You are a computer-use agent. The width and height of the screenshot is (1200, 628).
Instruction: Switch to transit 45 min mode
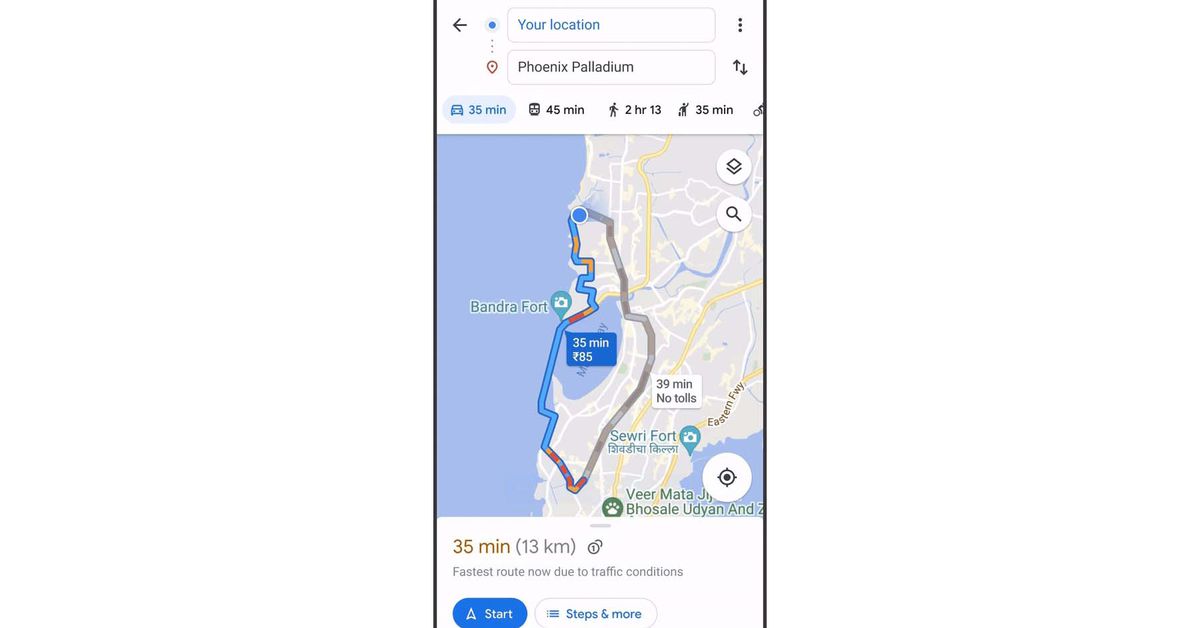(x=556, y=110)
